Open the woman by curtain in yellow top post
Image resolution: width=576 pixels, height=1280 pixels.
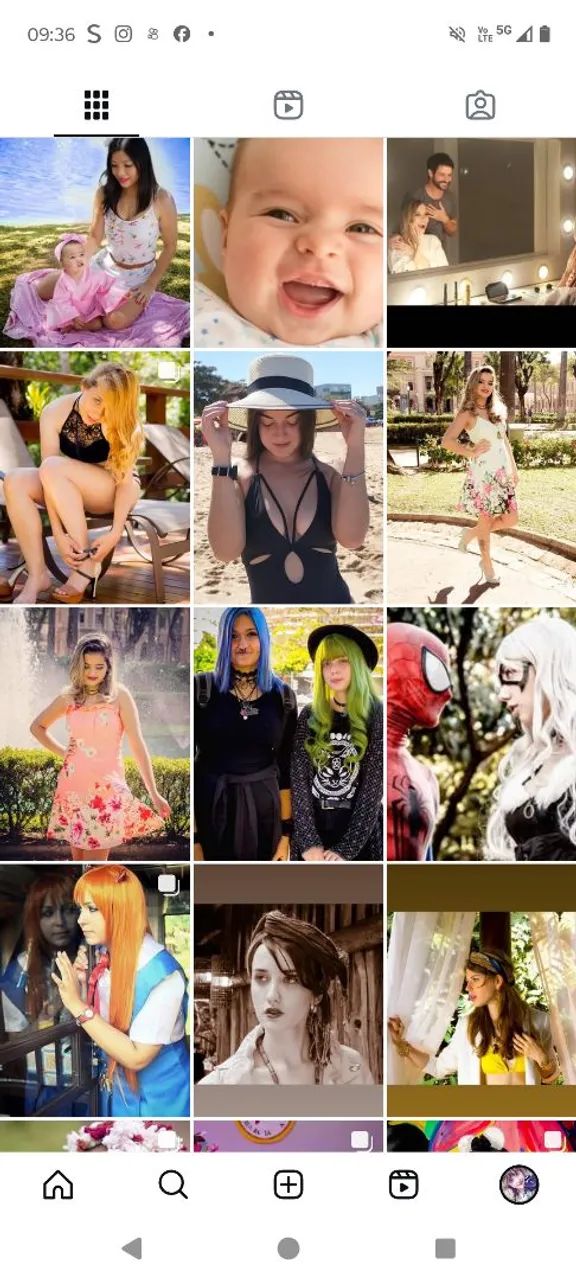(x=482, y=991)
